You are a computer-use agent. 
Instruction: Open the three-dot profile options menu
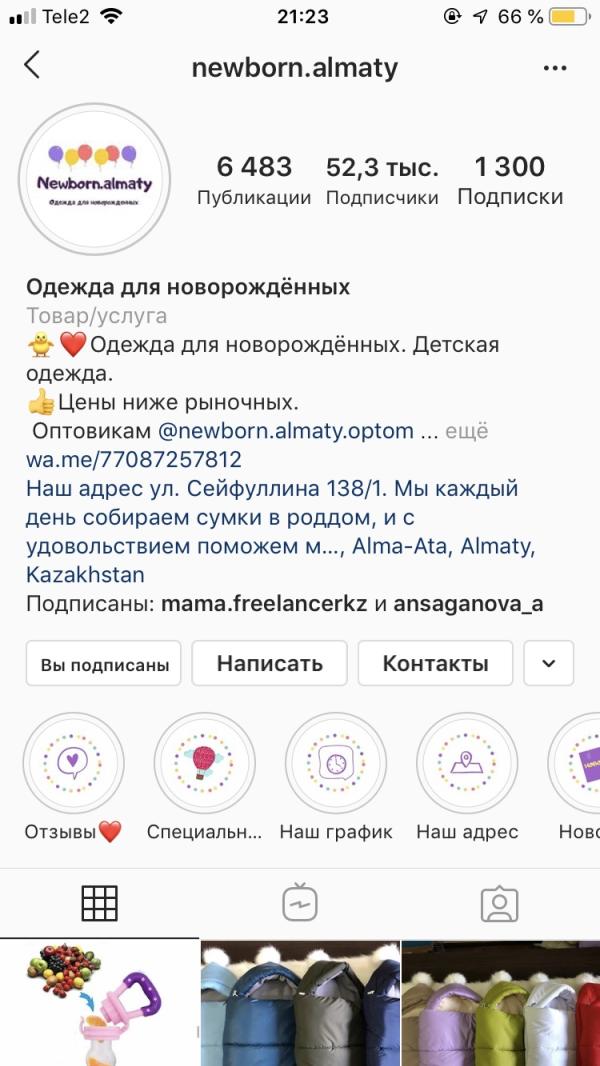point(554,68)
